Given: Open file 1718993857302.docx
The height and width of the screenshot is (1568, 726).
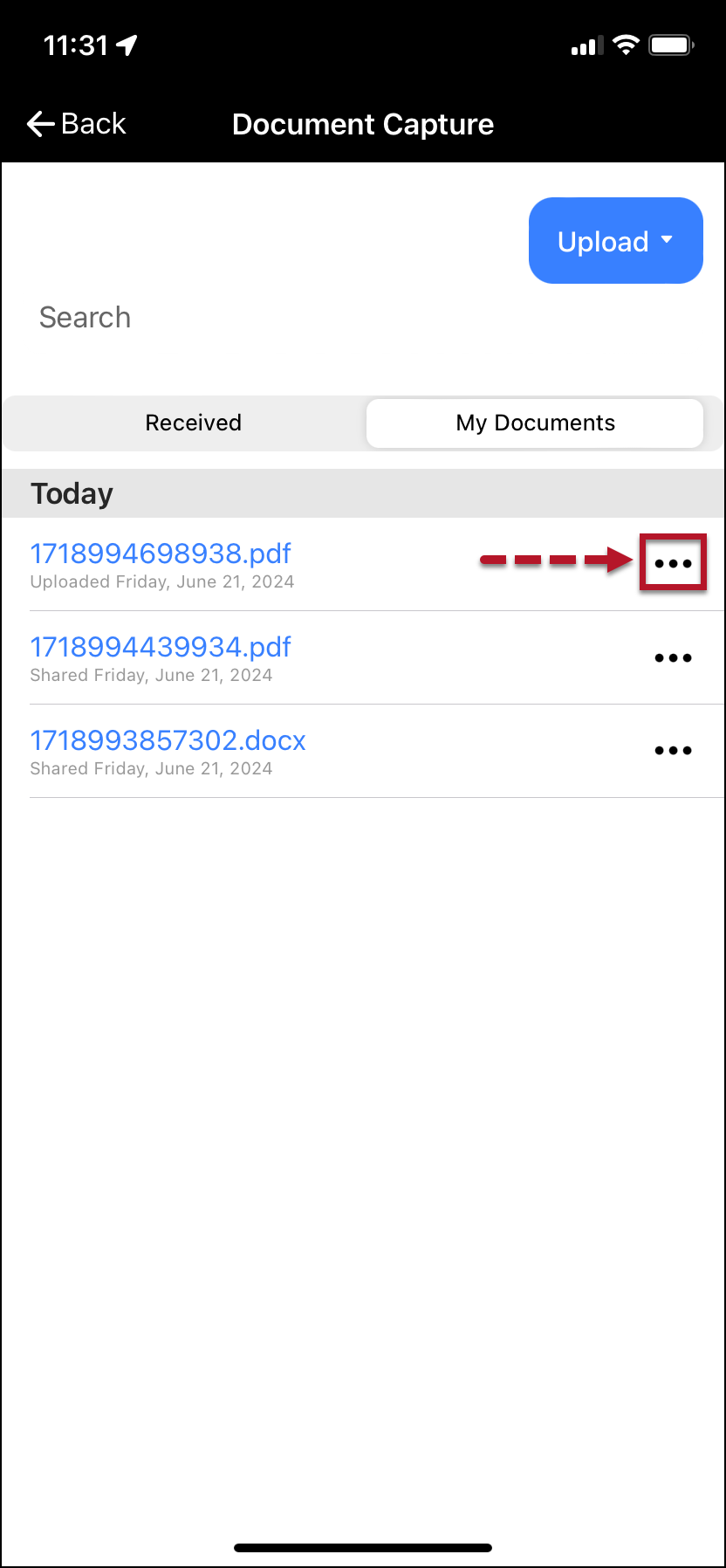Looking at the screenshot, I should pyautogui.click(x=168, y=740).
